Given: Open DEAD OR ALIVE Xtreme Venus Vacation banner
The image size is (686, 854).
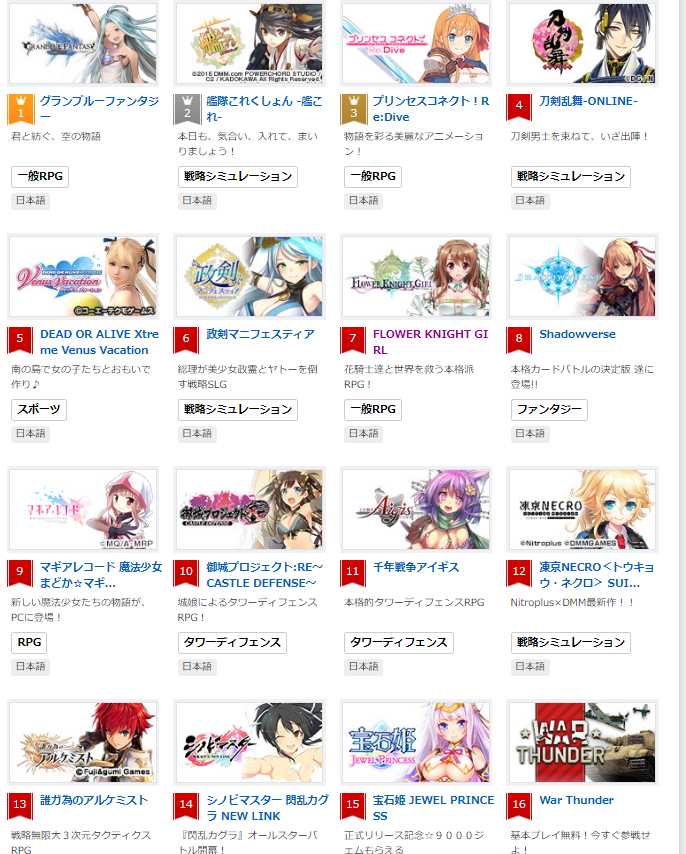Looking at the screenshot, I should (x=83, y=276).
